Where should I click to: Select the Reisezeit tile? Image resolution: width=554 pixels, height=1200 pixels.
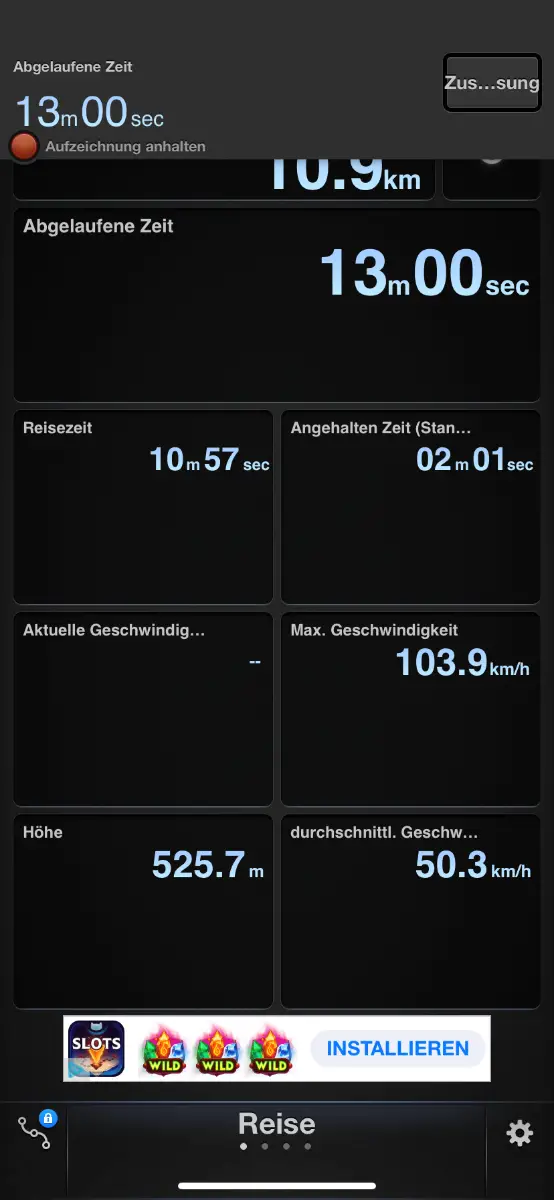(143, 507)
